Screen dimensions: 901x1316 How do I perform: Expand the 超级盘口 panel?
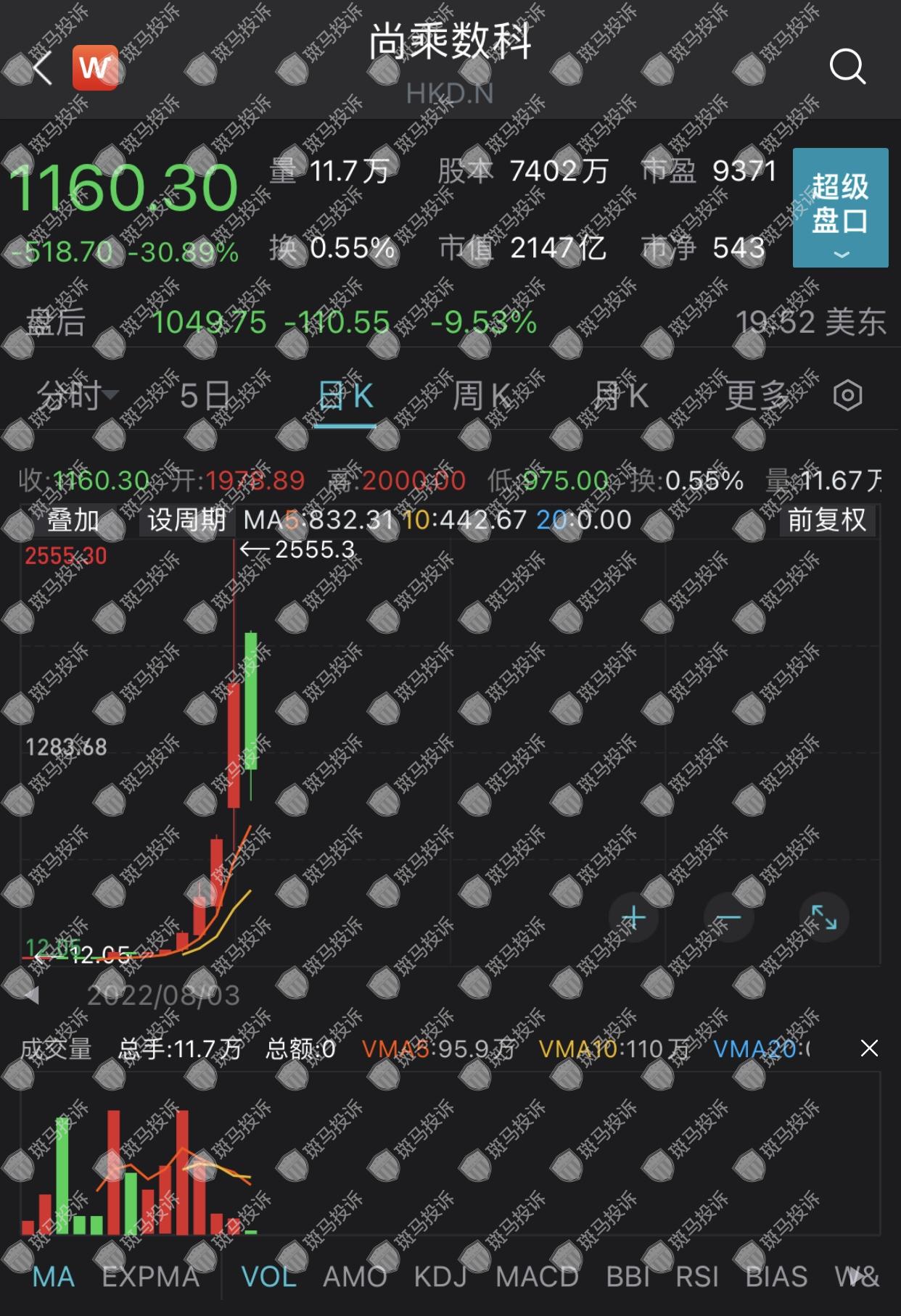click(840, 208)
